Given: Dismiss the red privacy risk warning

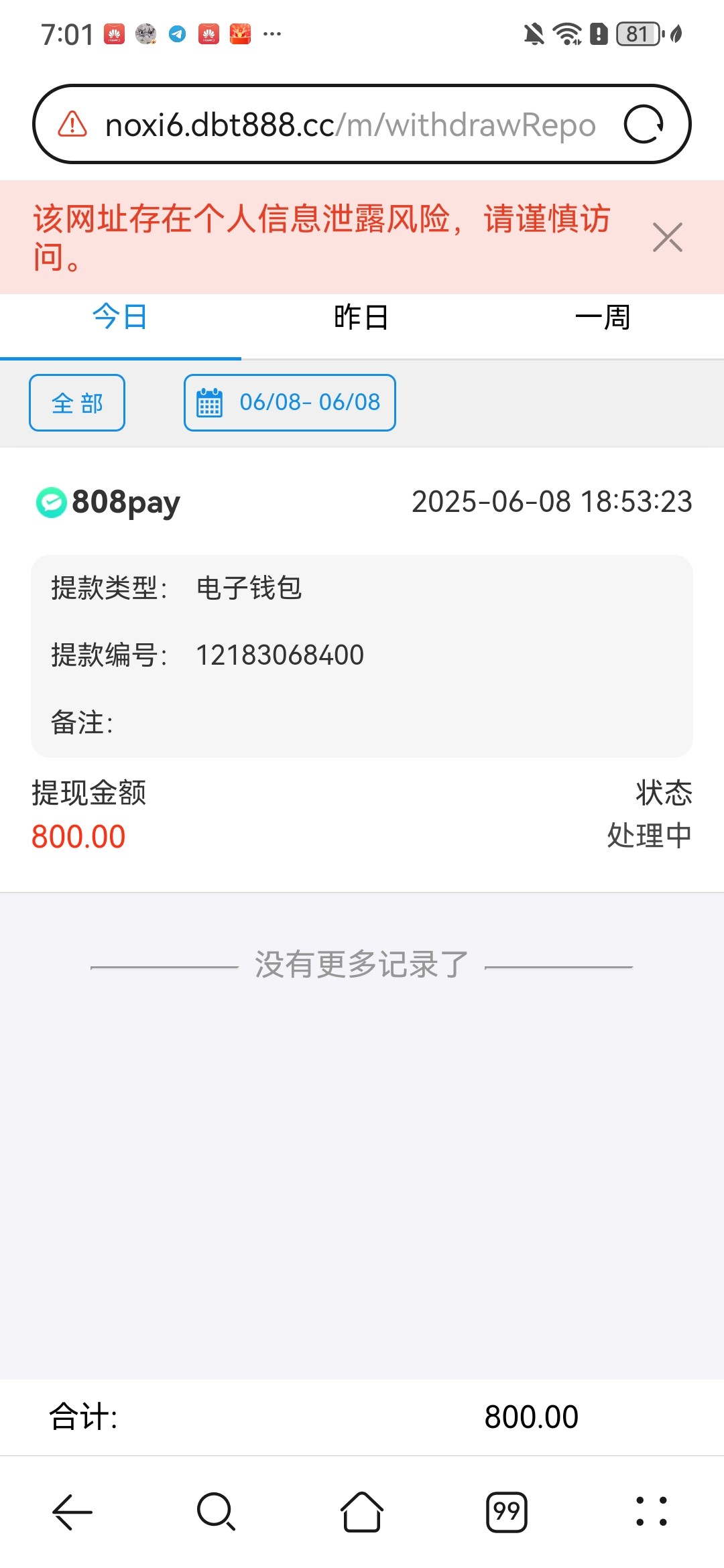Looking at the screenshot, I should coord(667,237).
